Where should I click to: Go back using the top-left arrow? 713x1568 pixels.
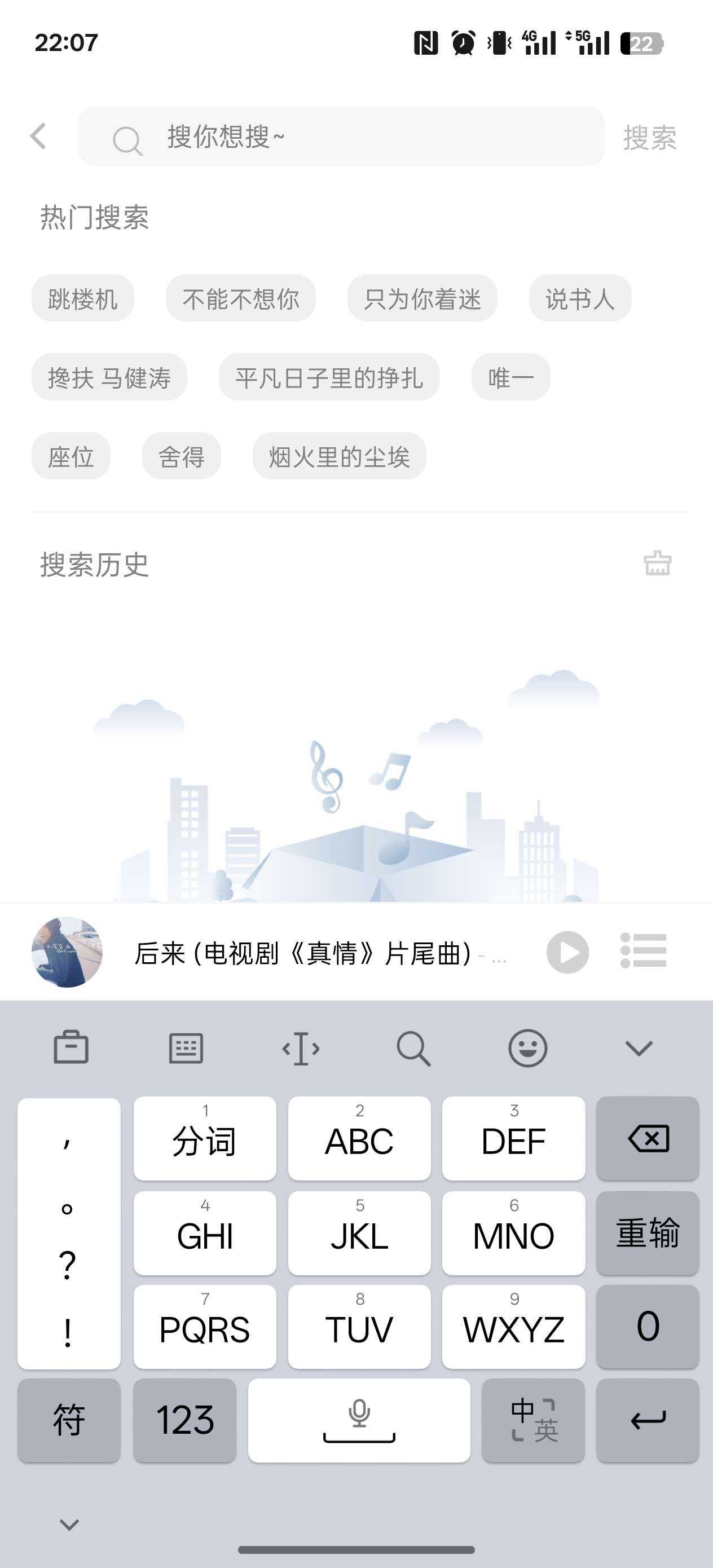[x=38, y=136]
